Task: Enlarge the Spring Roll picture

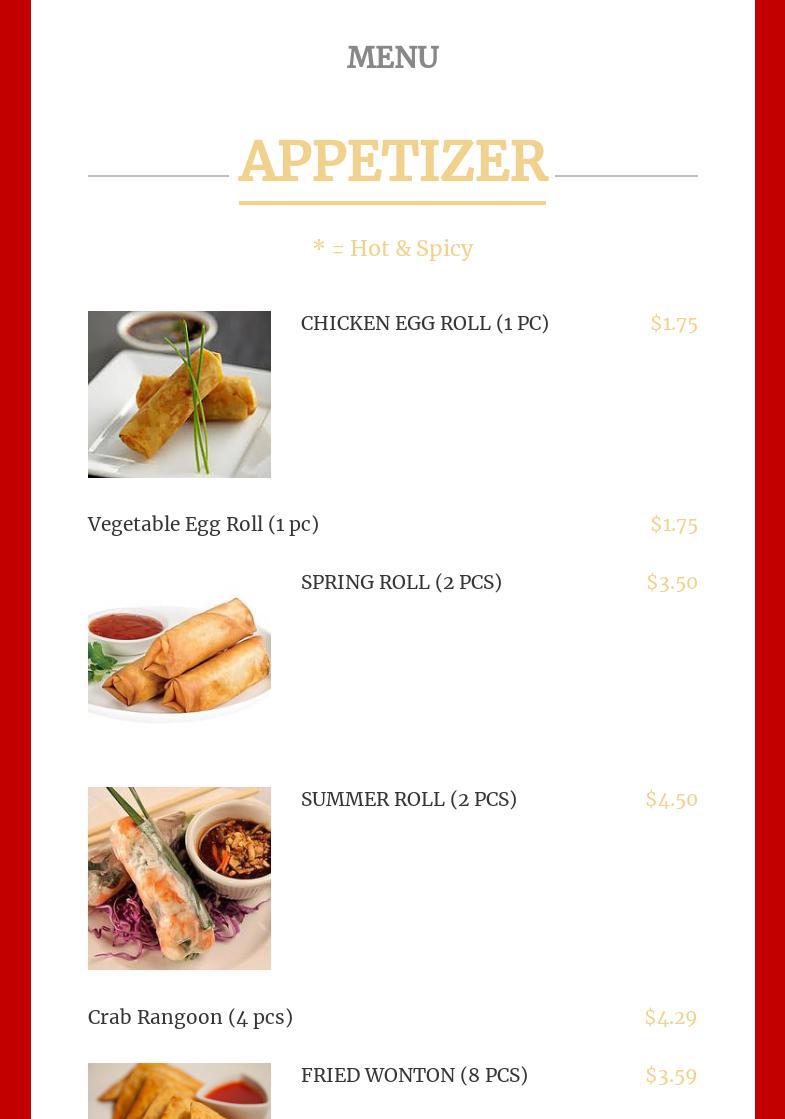Action: [x=179, y=655]
